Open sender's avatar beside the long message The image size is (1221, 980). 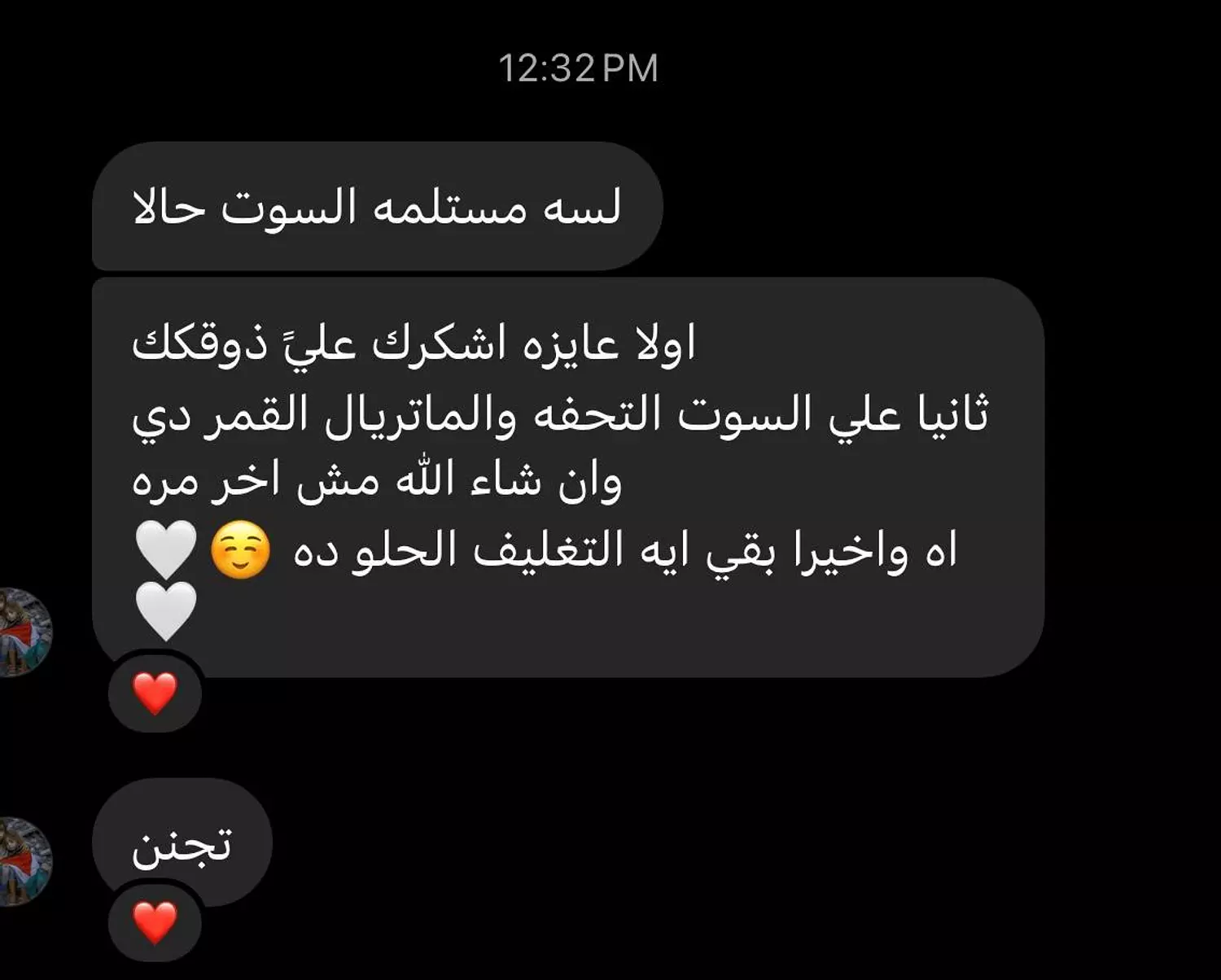coord(24,632)
